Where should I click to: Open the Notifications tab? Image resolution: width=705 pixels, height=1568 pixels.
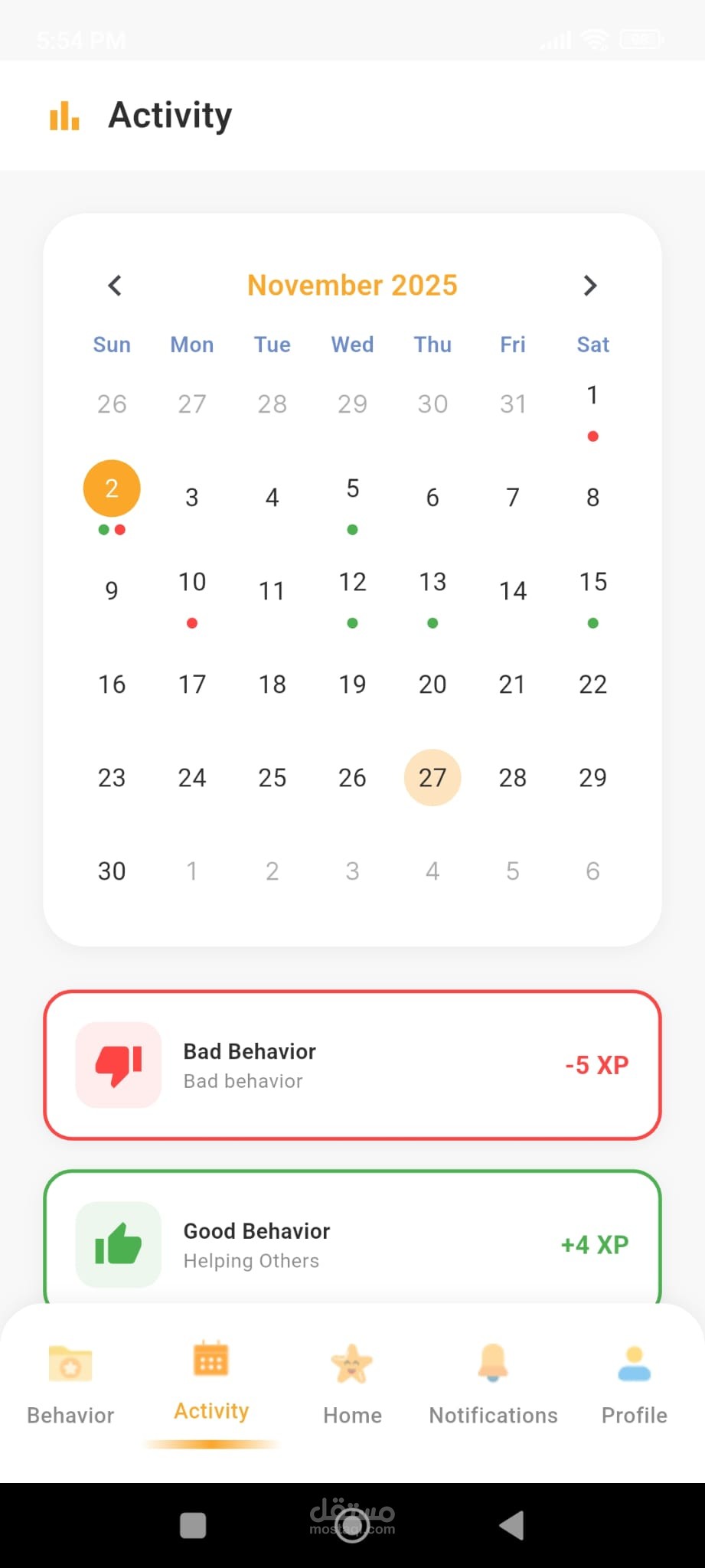click(x=493, y=1384)
